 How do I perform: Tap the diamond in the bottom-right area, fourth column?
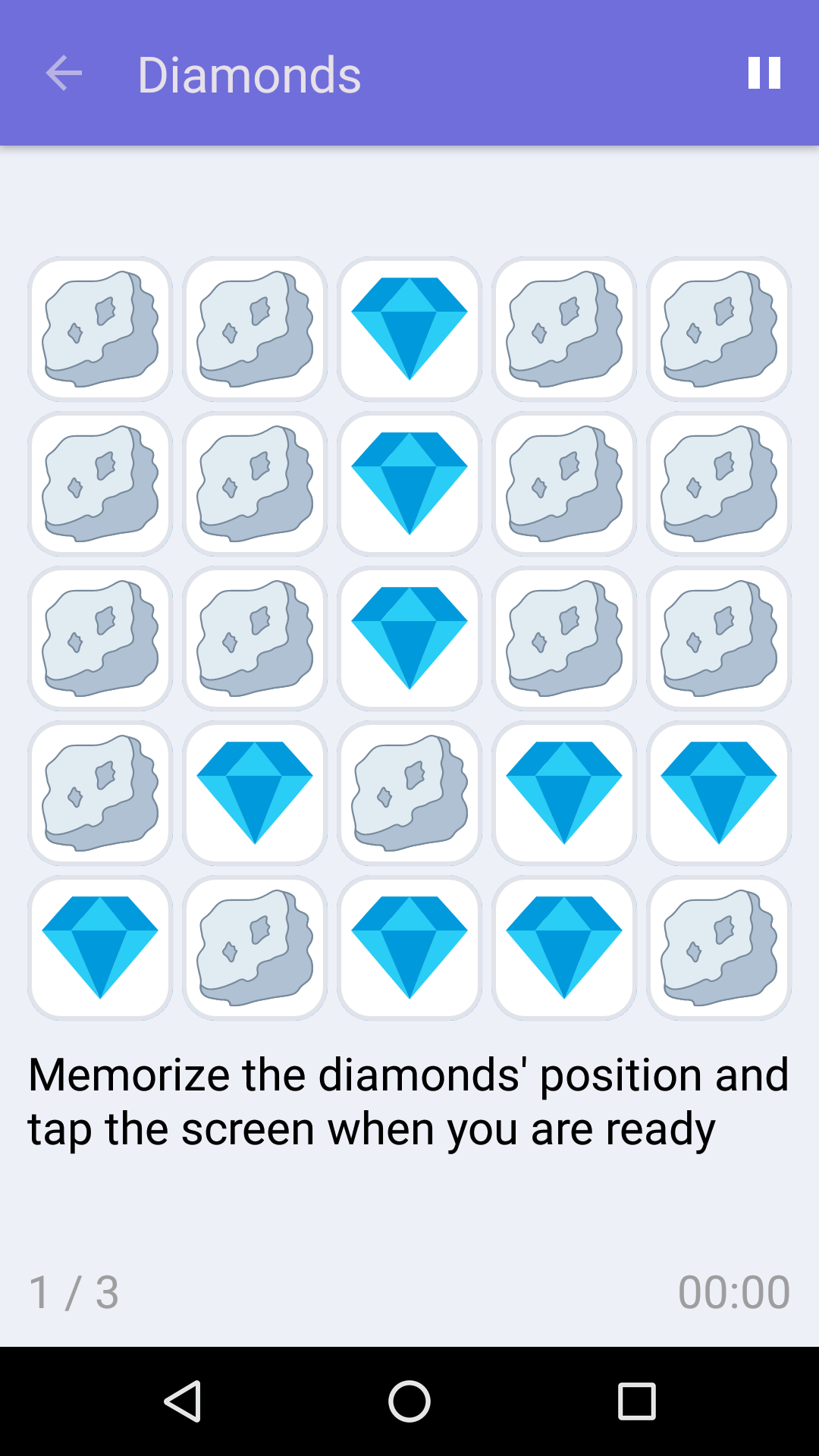(x=564, y=946)
